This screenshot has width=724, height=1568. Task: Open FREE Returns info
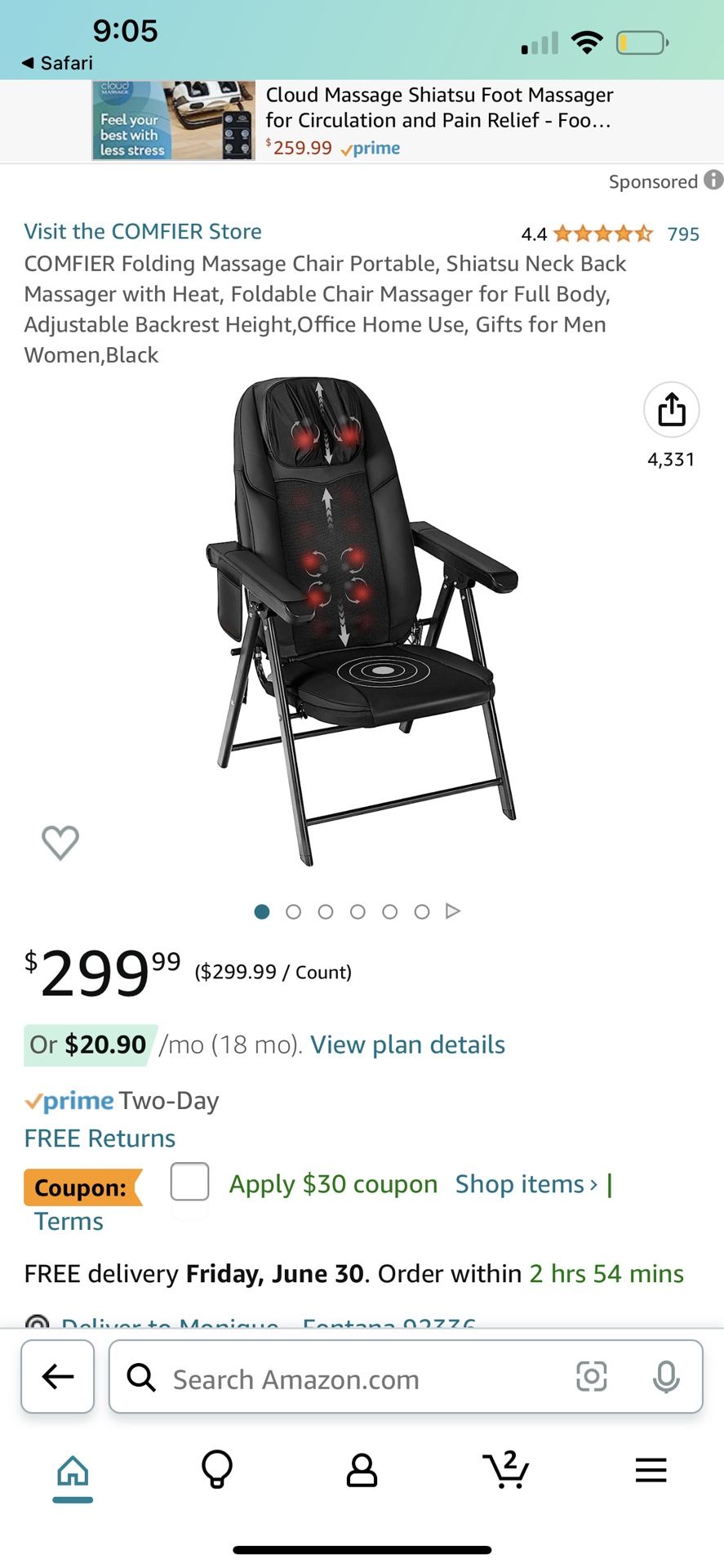tap(100, 1138)
